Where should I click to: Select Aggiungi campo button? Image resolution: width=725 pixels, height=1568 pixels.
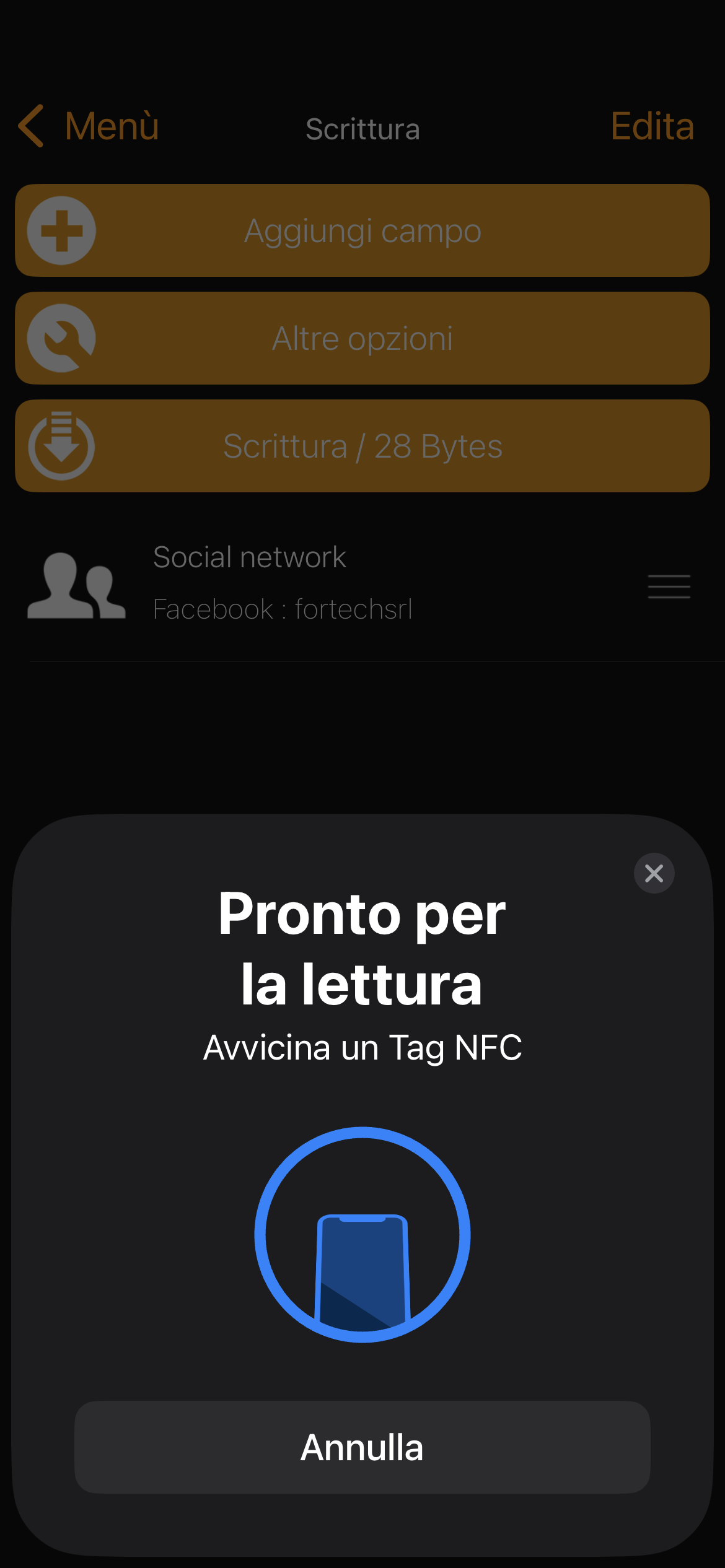(x=362, y=230)
